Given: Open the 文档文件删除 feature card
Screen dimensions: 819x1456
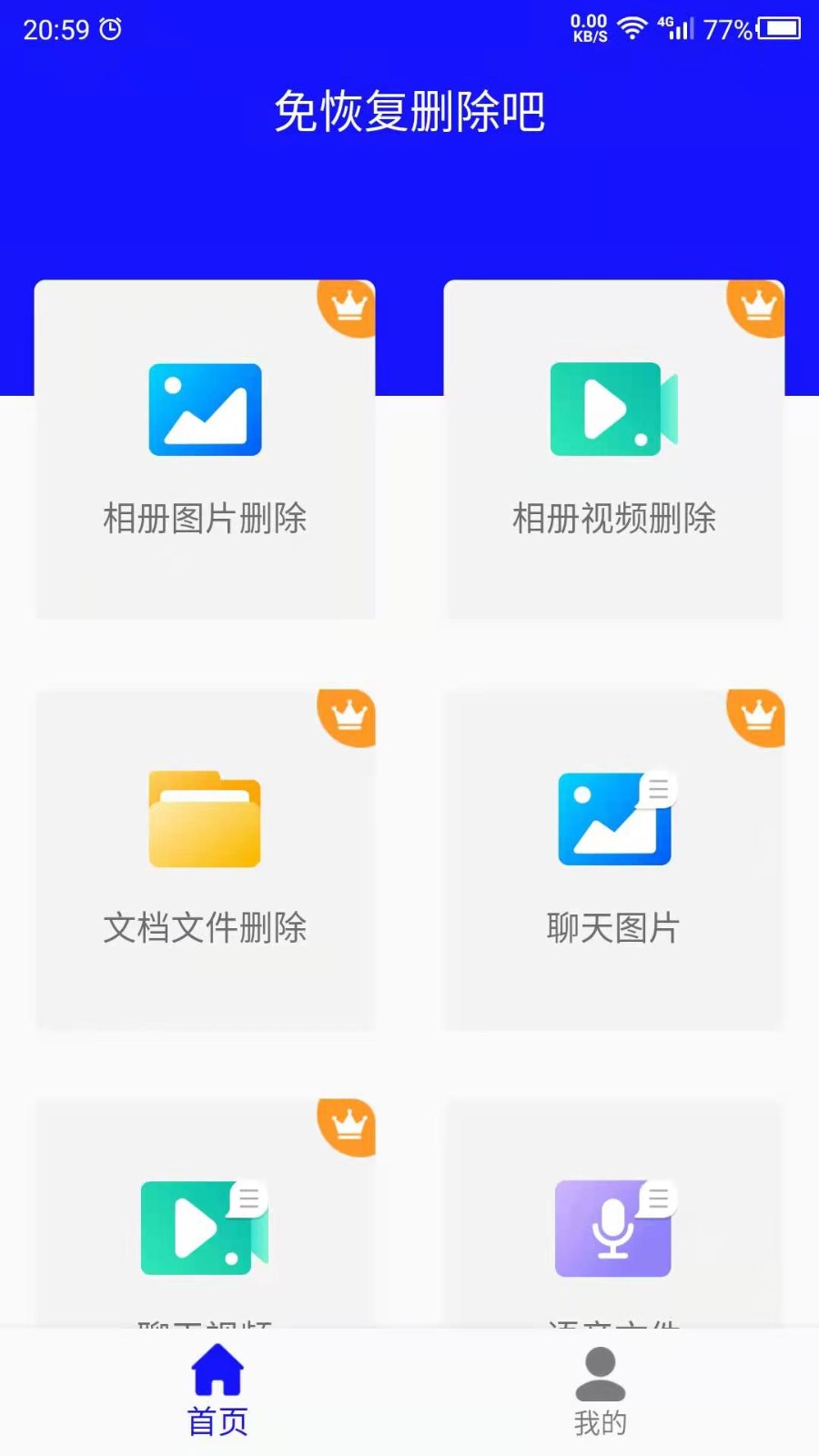Looking at the screenshot, I should [205, 860].
